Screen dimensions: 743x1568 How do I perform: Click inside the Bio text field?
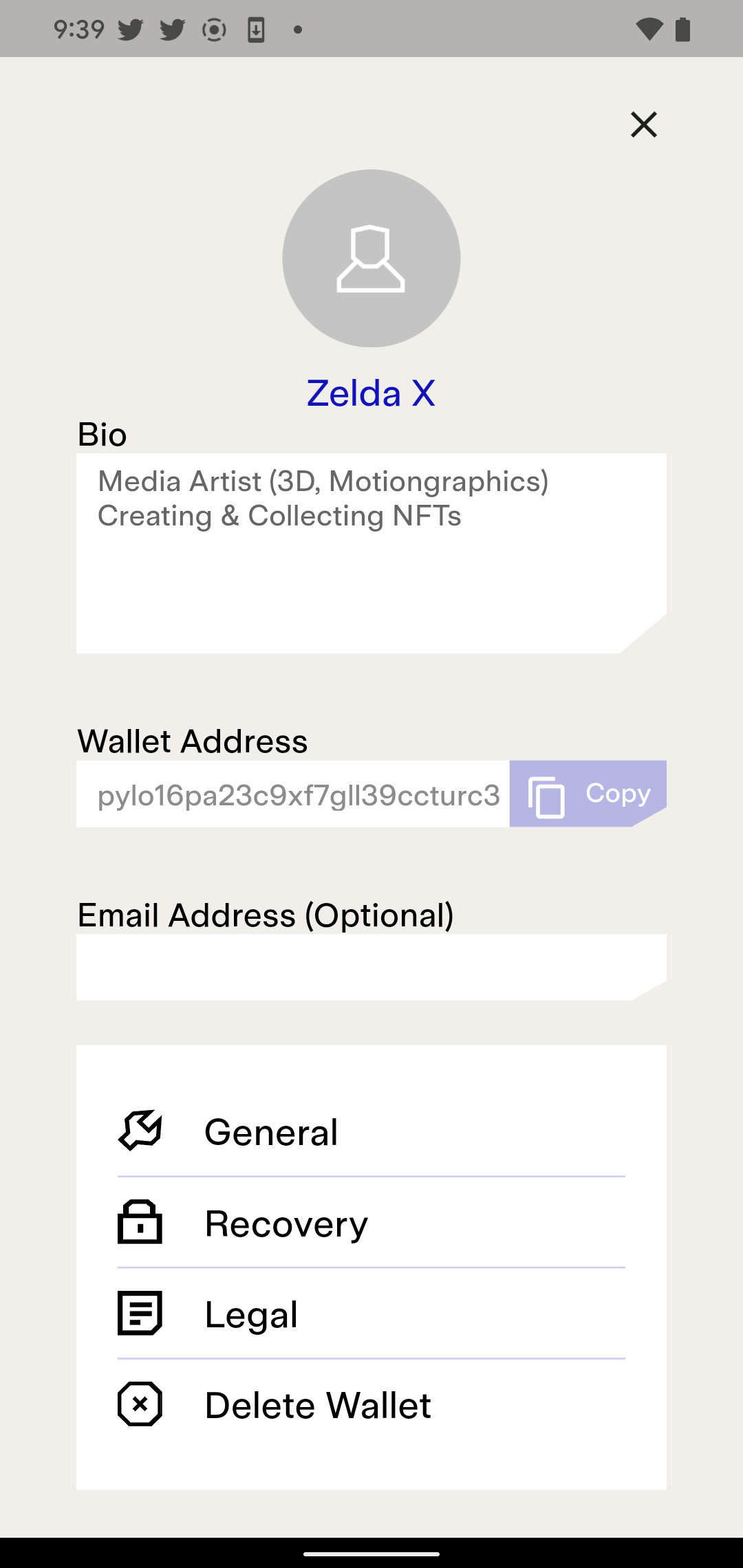[371, 550]
